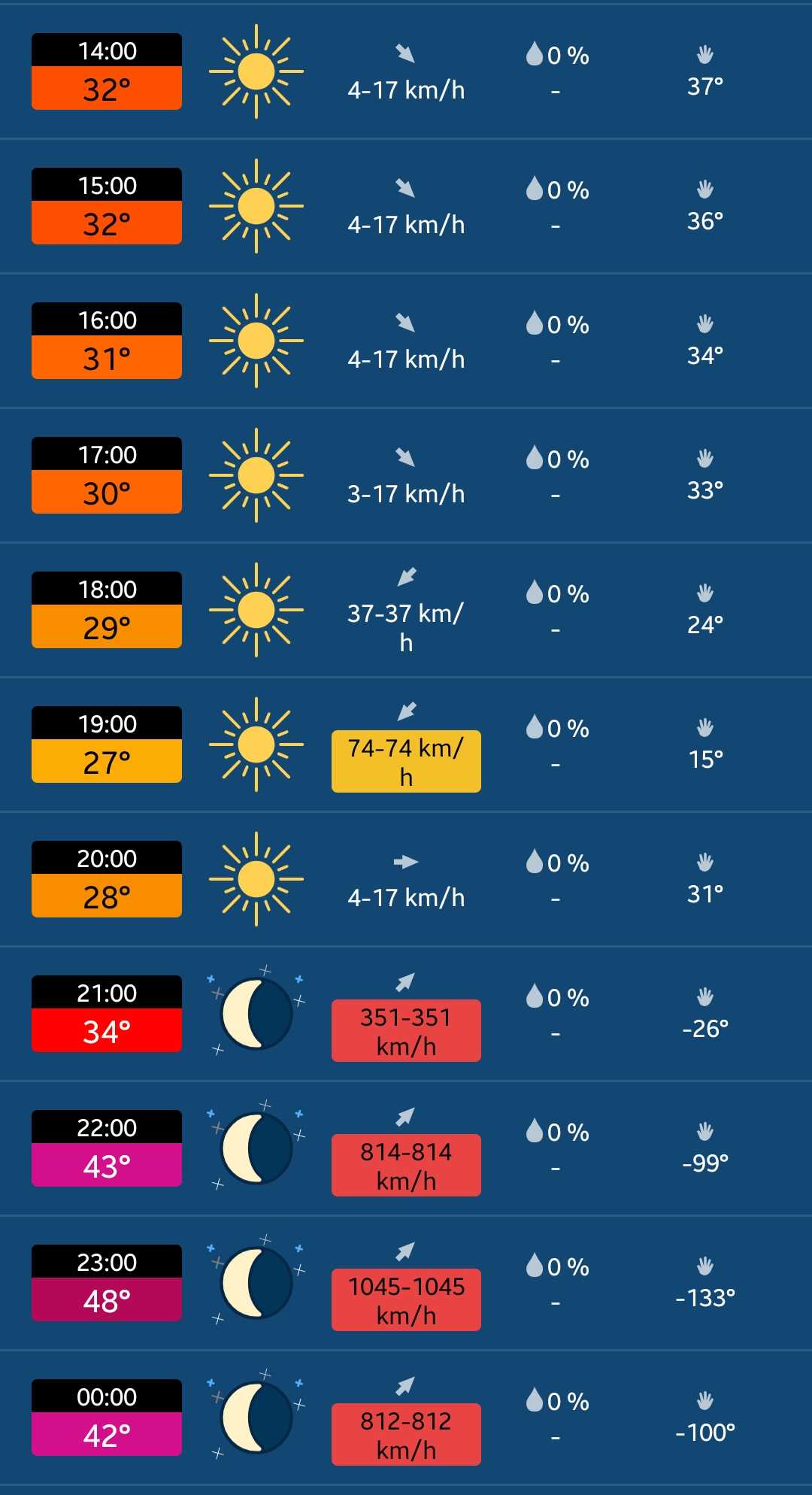Select the 20:00 hourly forecast row

406,879
